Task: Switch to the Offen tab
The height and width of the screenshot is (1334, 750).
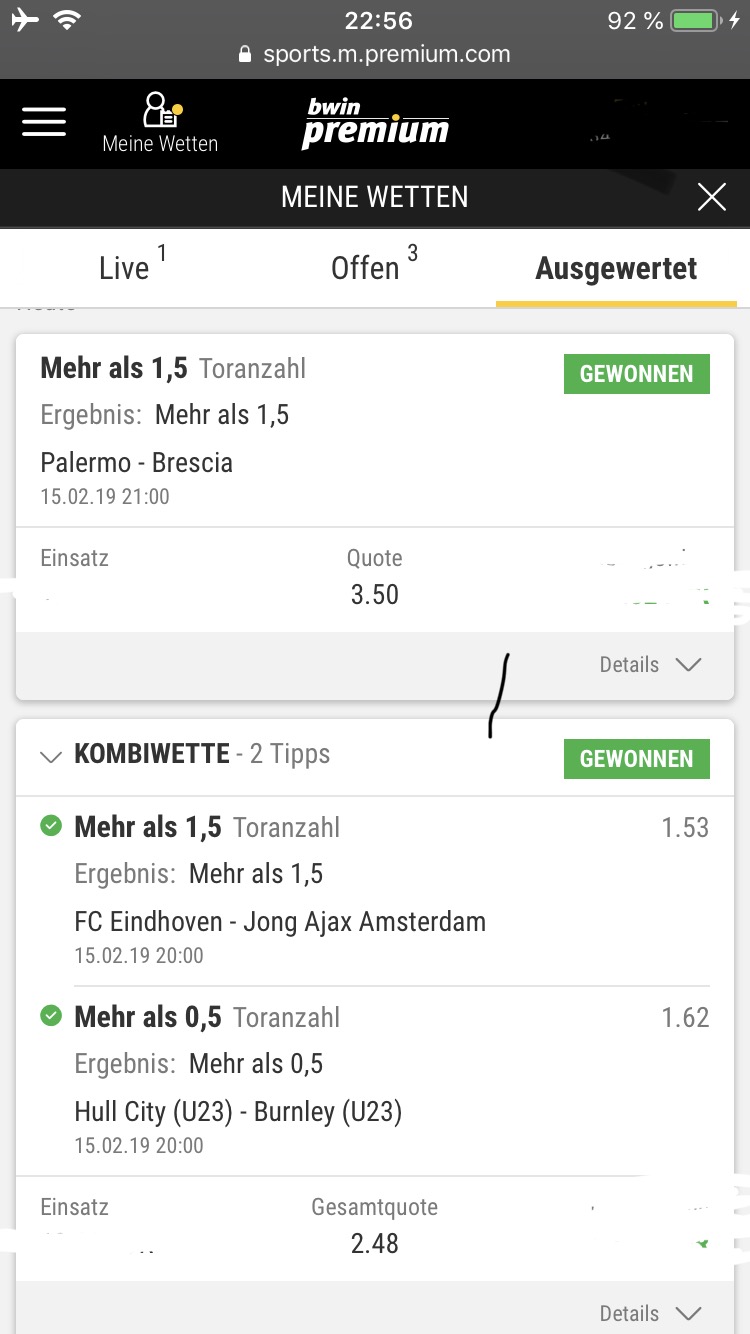Action: (x=375, y=267)
